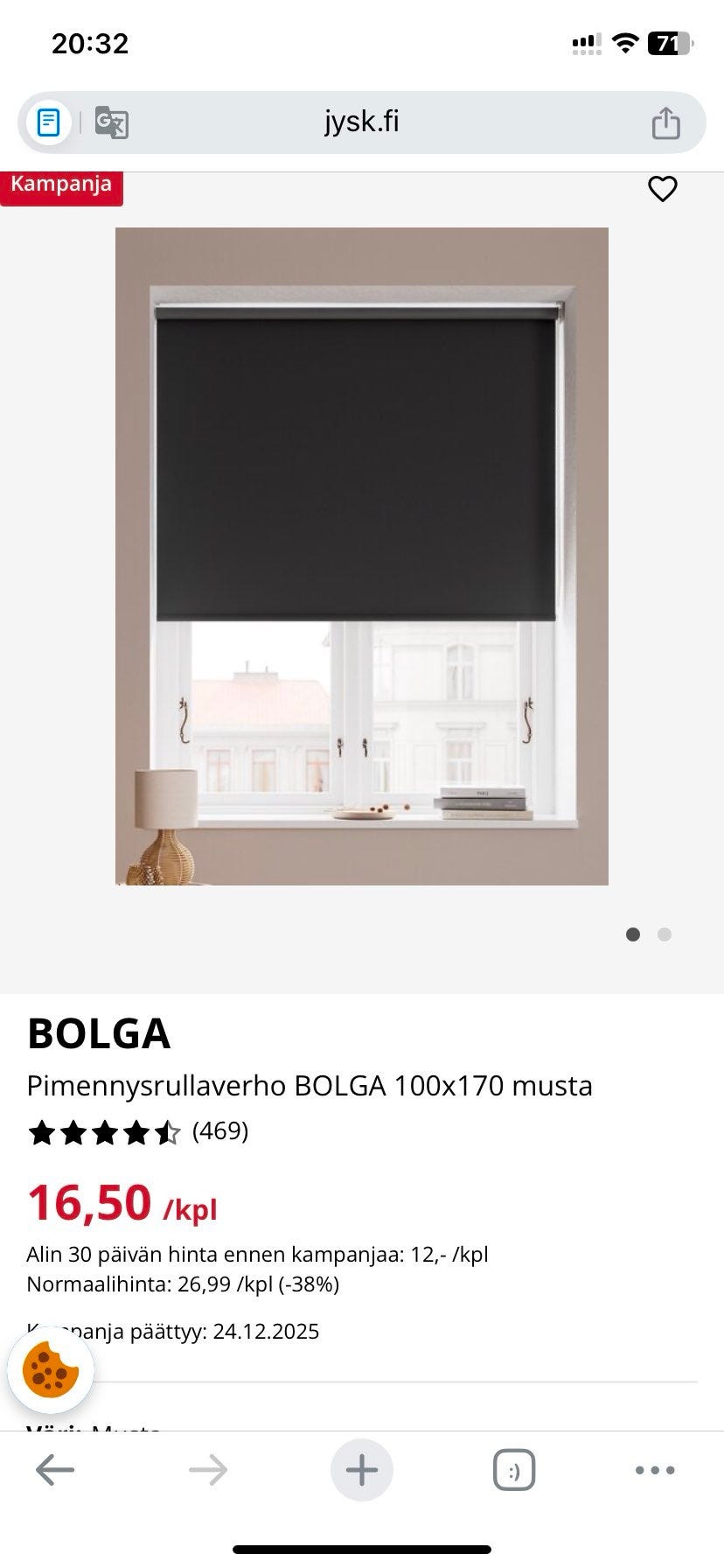The width and height of the screenshot is (724, 1568).
Task: Toggle the product to your wishlist heart
Action: point(662,188)
